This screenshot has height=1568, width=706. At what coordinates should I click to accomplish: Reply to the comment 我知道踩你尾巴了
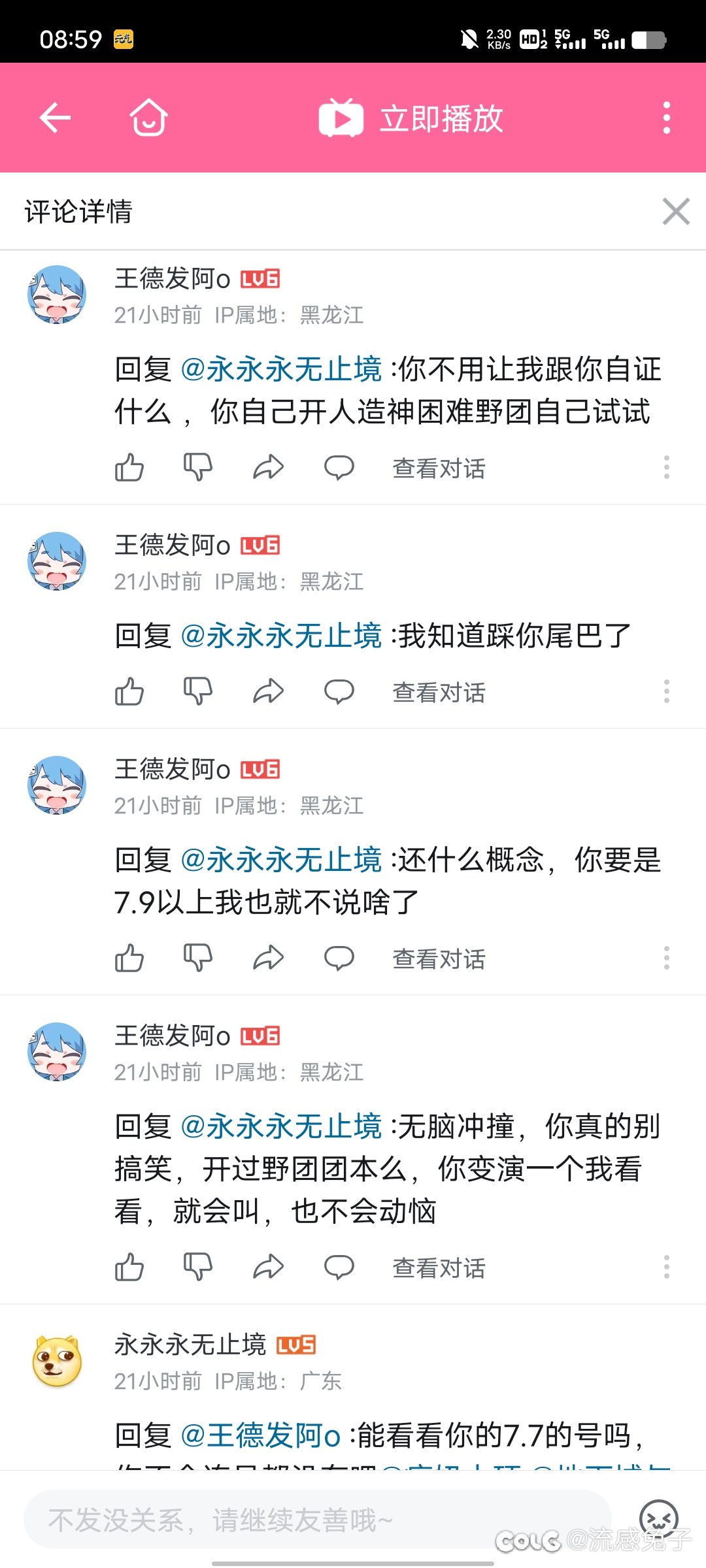point(339,692)
